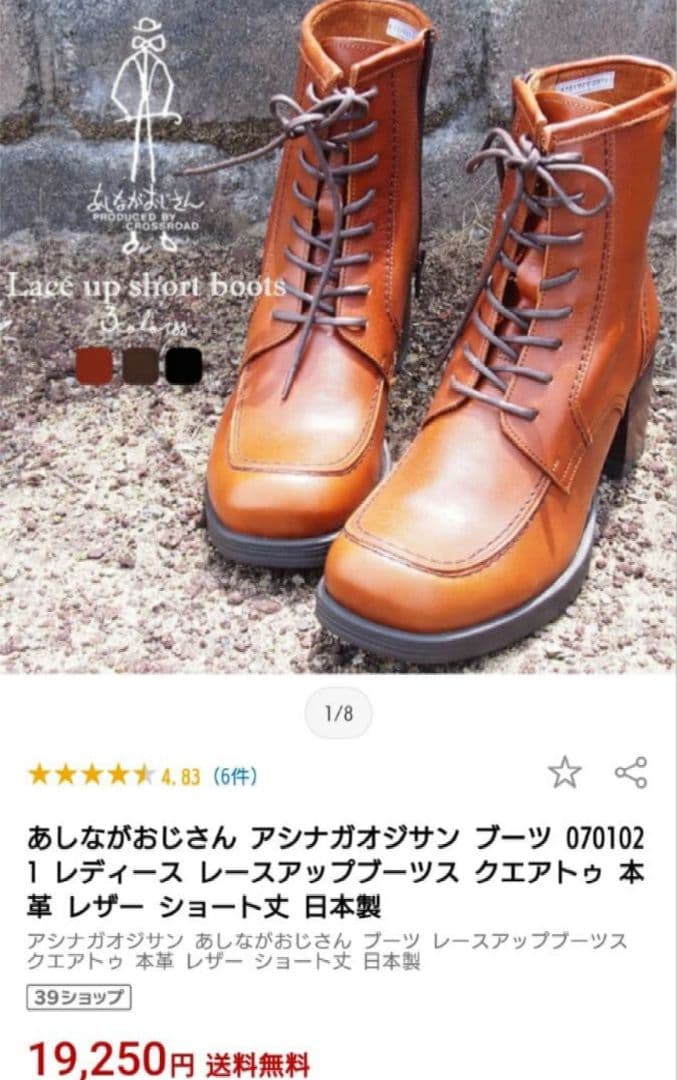Add this boot to favorites with the star

564,772
